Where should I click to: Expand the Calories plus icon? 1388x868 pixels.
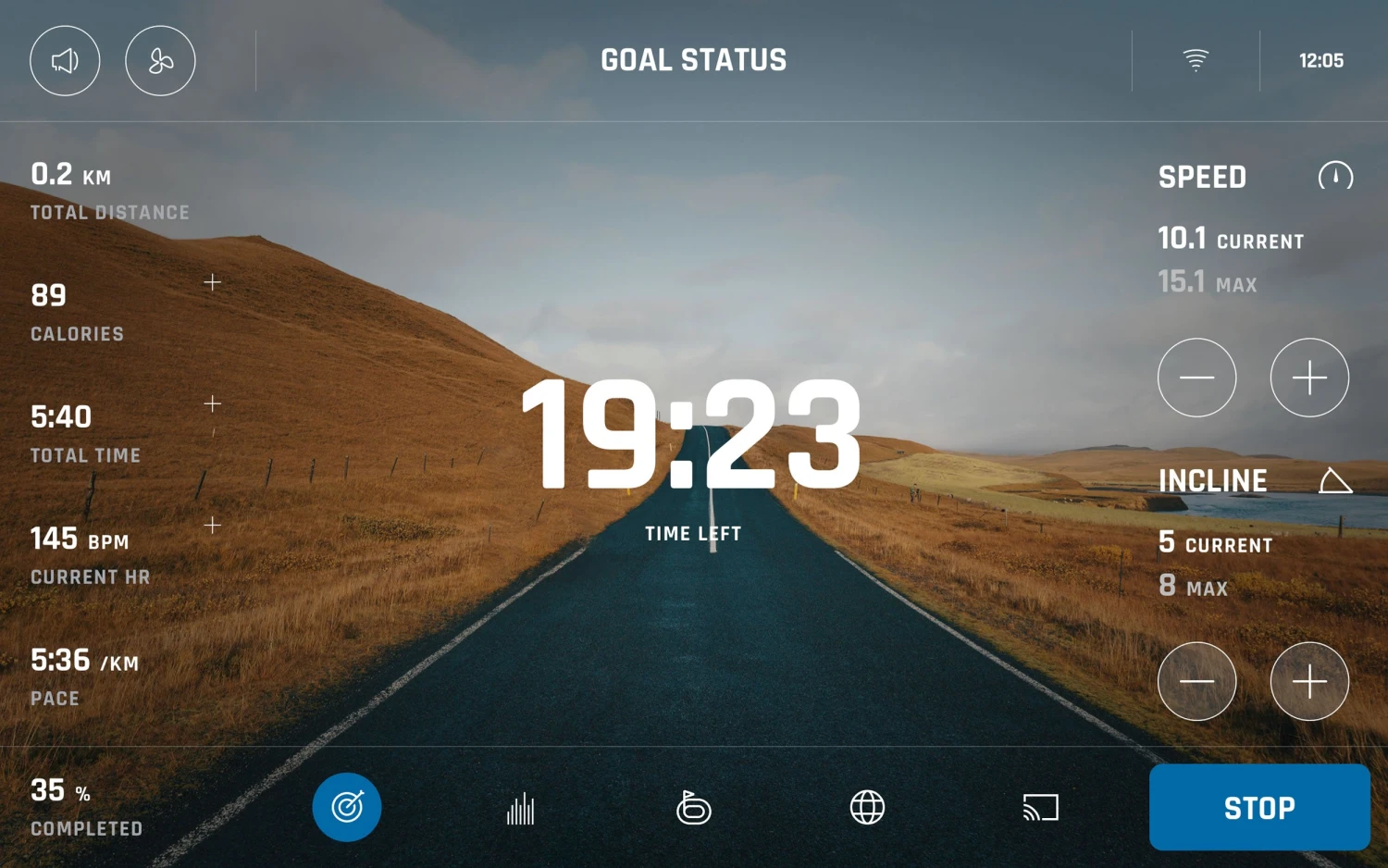coord(212,282)
